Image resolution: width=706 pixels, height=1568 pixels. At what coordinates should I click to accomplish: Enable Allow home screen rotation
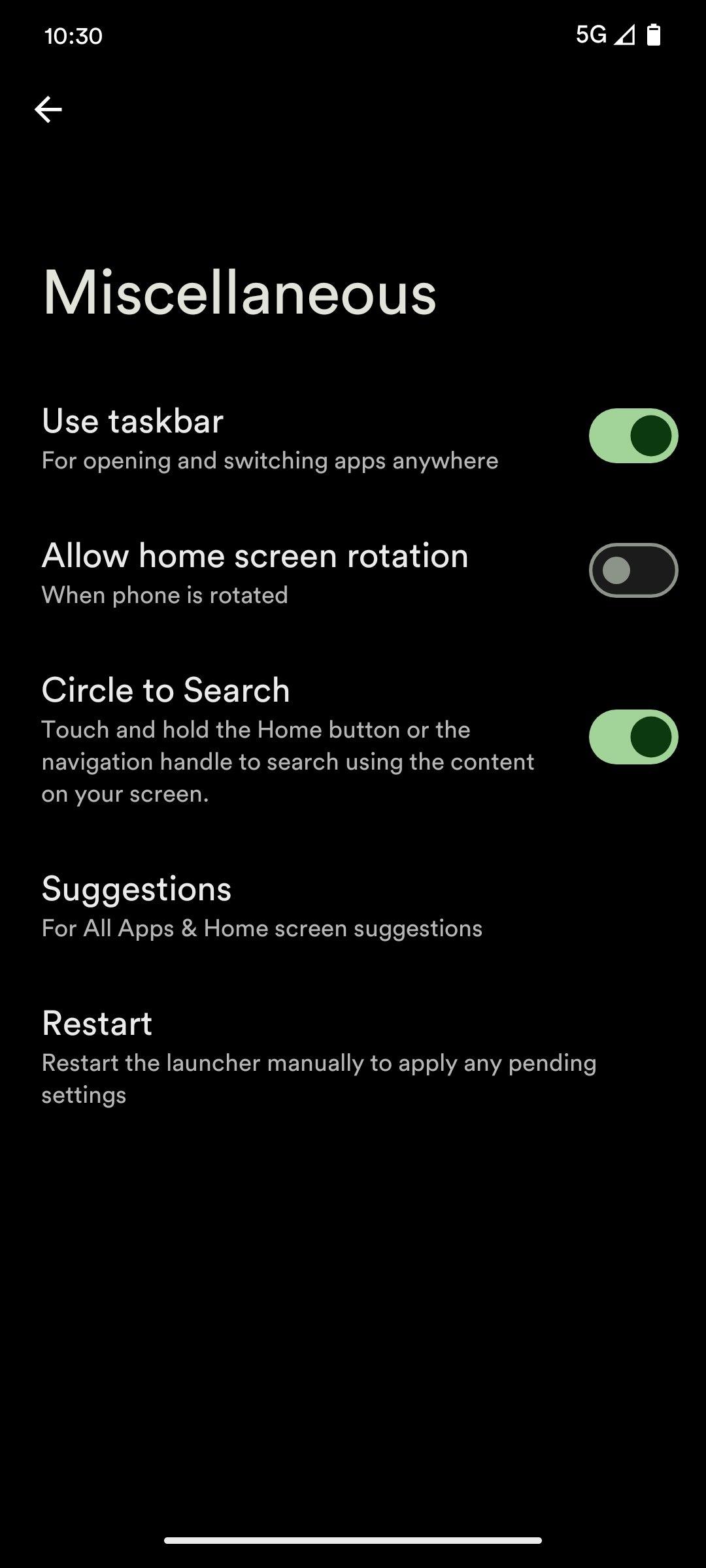(633, 570)
